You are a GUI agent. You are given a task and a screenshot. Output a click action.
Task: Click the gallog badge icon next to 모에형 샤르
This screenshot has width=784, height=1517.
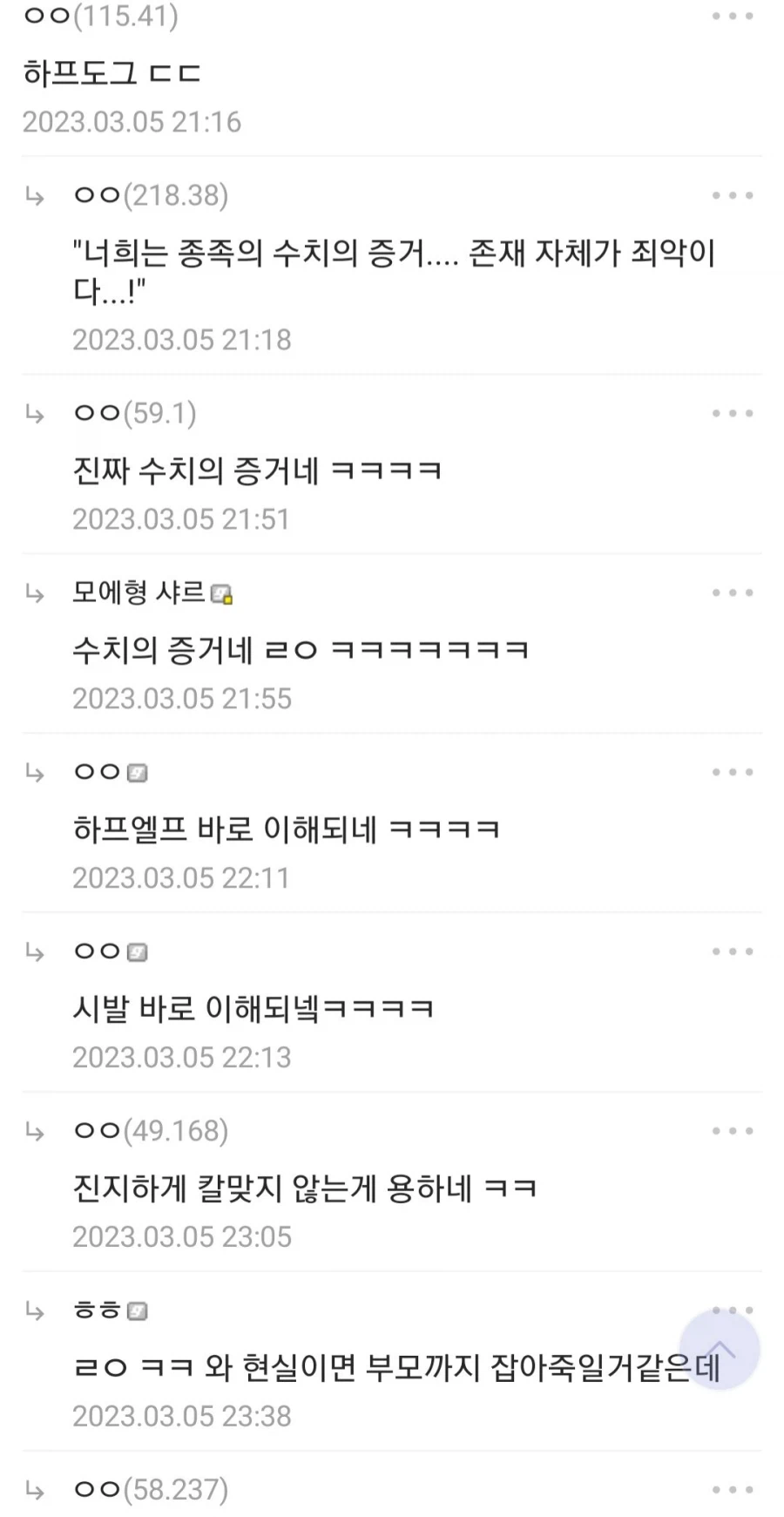click(x=222, y=593)
